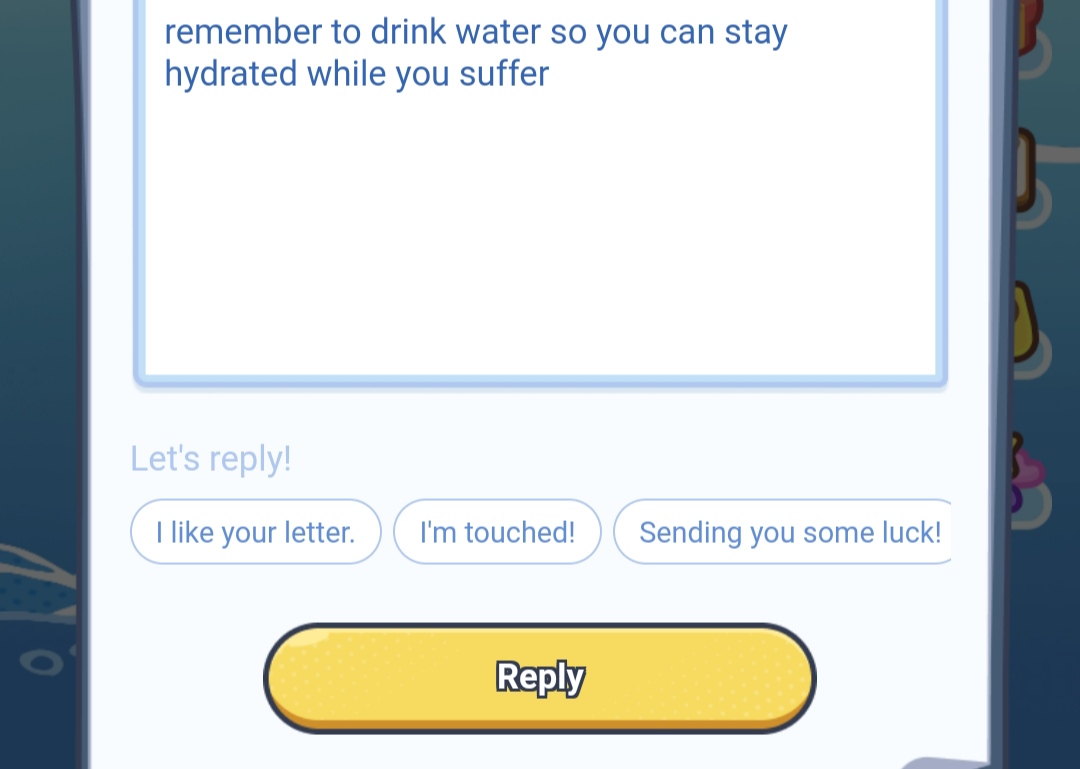Screen dimensions: 1080x769
Task: Choose the "I'm touched!" reply chip
Action: 497,532
